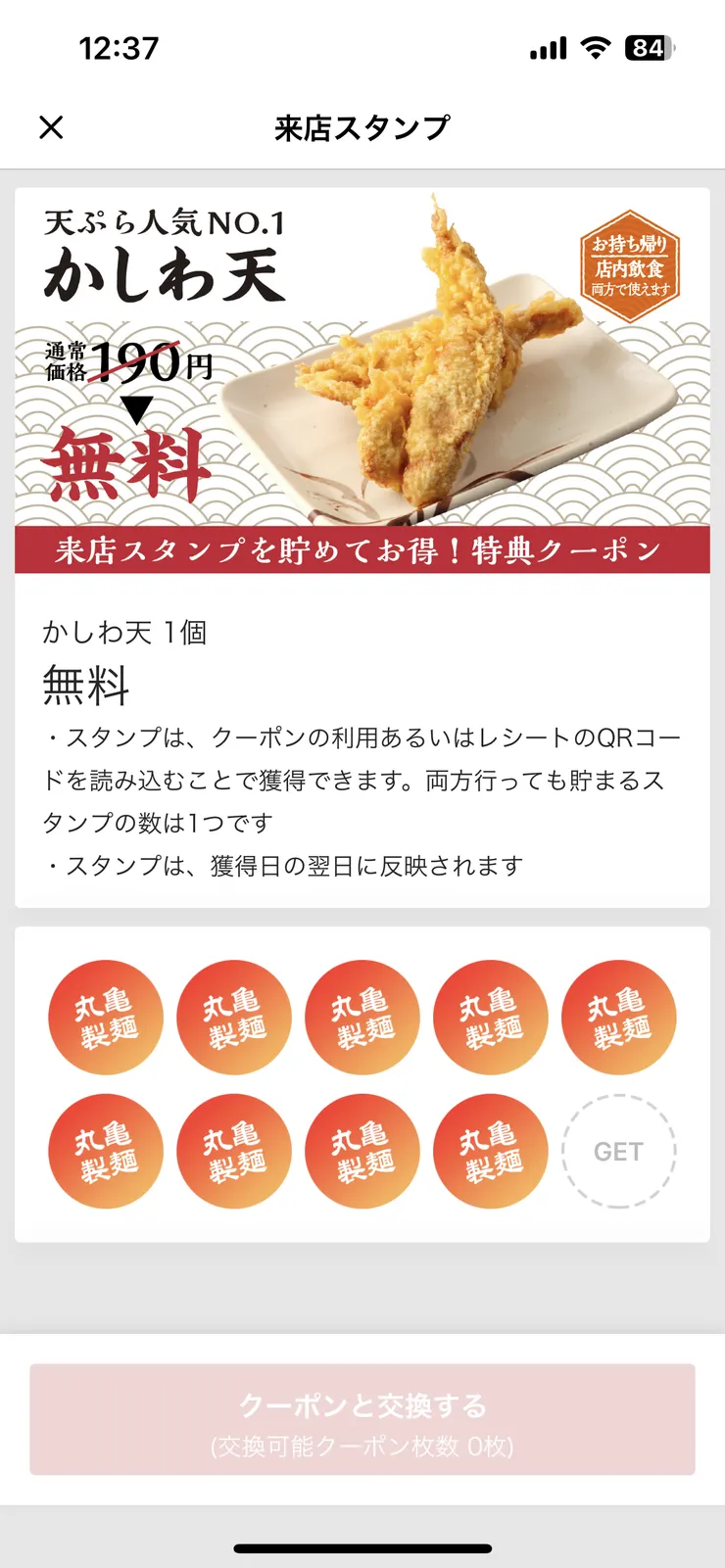Image resolution: width=725 pixels, height=1568 pixels.
Task: Select the first 丸亀製麺 stamp in top row
Action: click(105, 1017)
